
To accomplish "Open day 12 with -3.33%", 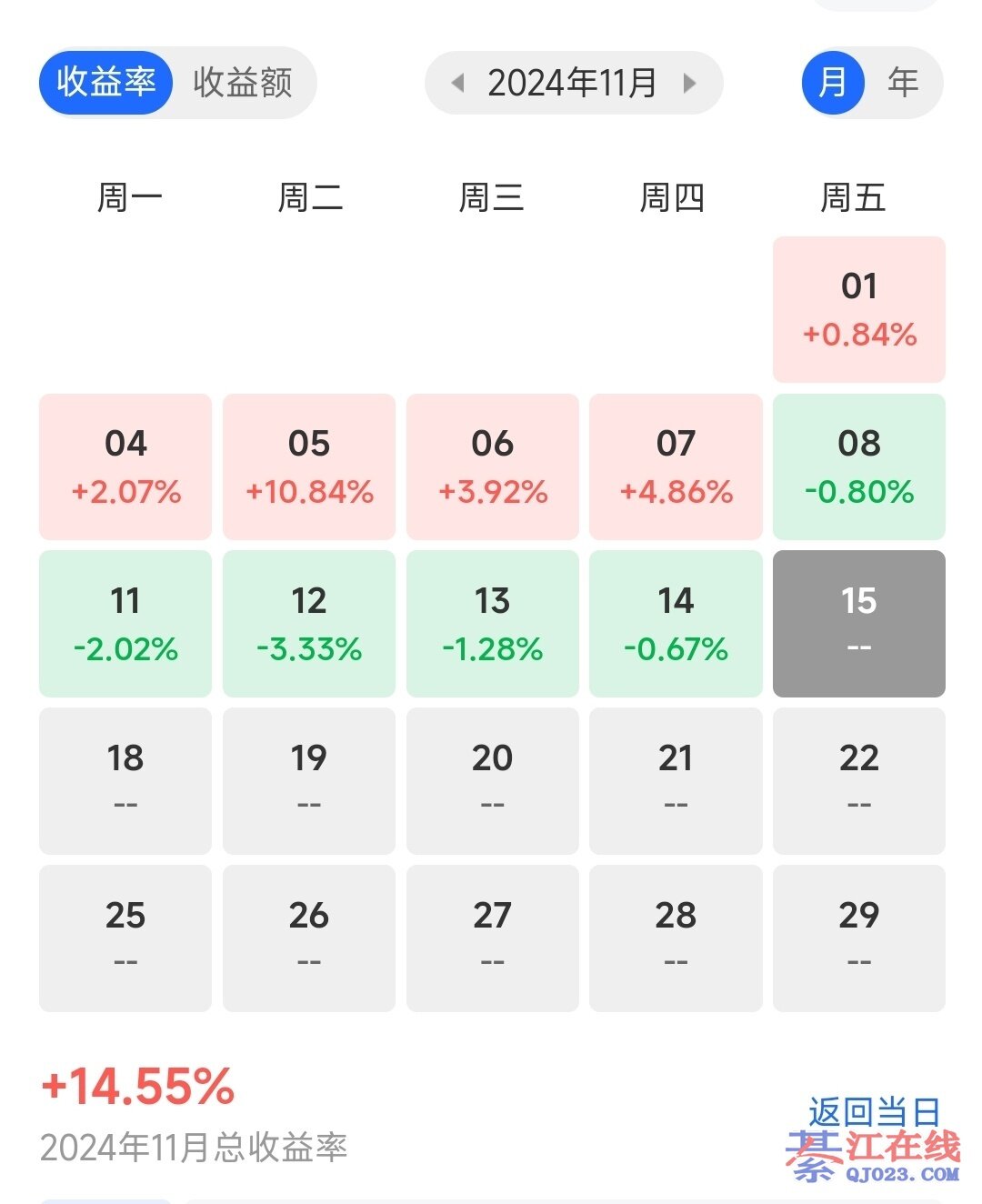I will tap(308, 624).
